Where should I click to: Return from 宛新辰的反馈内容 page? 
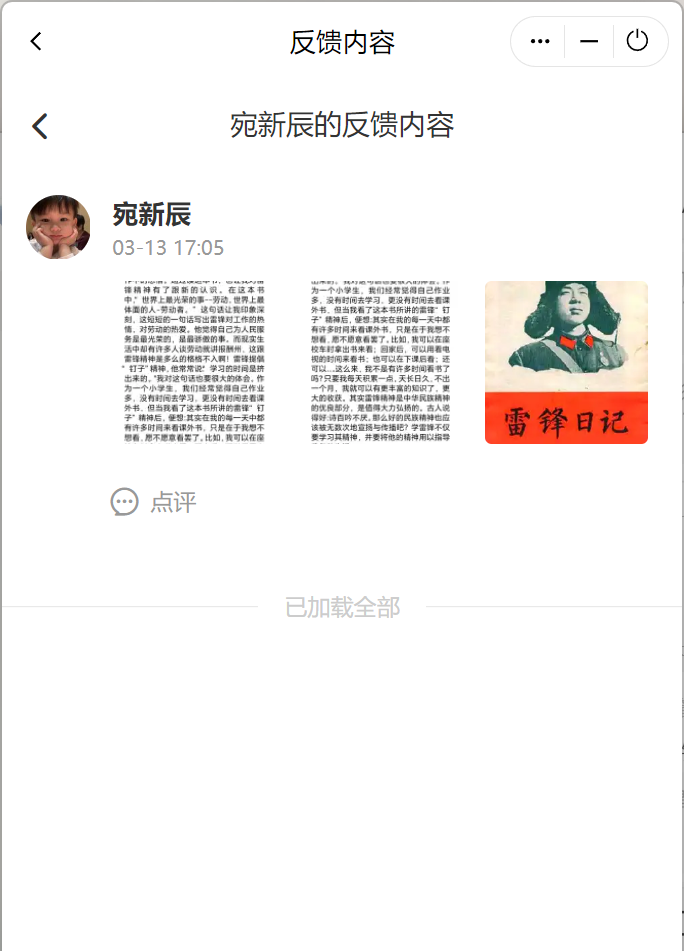tap(40, 126)
